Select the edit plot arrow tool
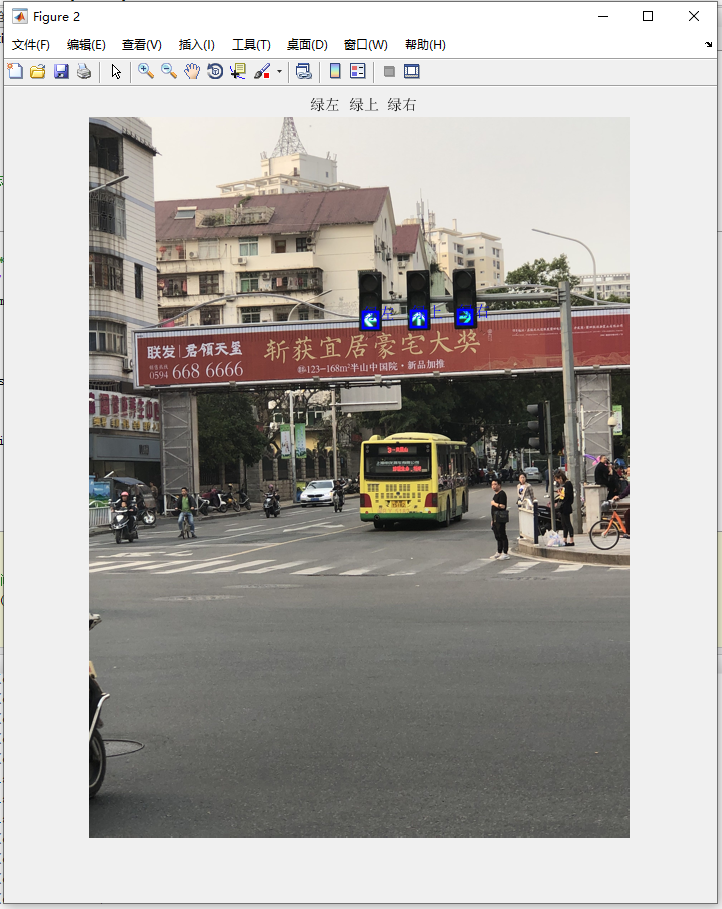Image resolution: width=722 pixels, height=909 pixels. (x=116, y=71)
